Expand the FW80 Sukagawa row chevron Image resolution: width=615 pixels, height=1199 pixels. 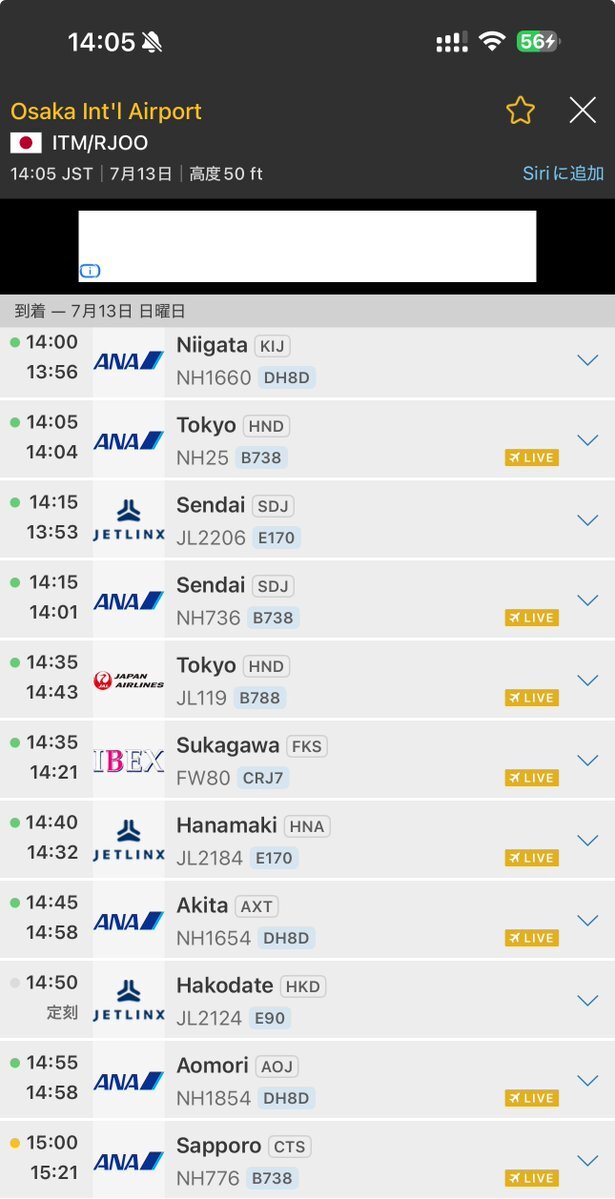(587, 760)
